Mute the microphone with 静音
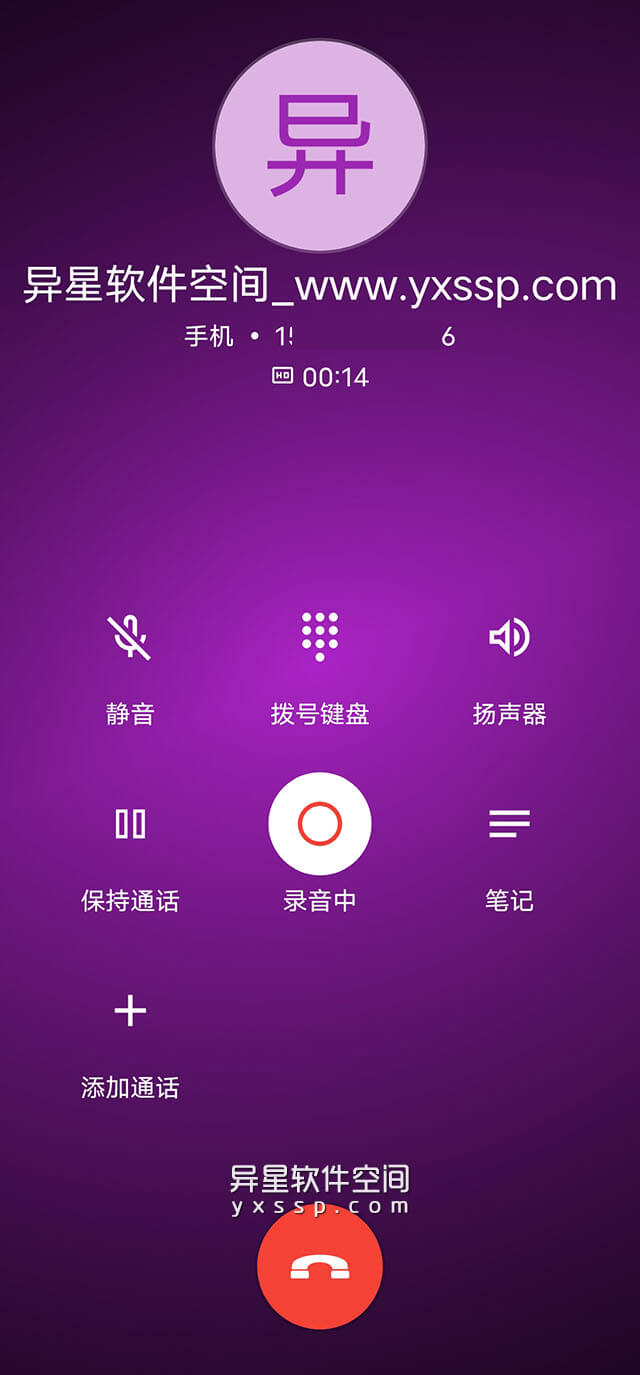Viewport: 640px width, 1375px height. click(130, 639)
